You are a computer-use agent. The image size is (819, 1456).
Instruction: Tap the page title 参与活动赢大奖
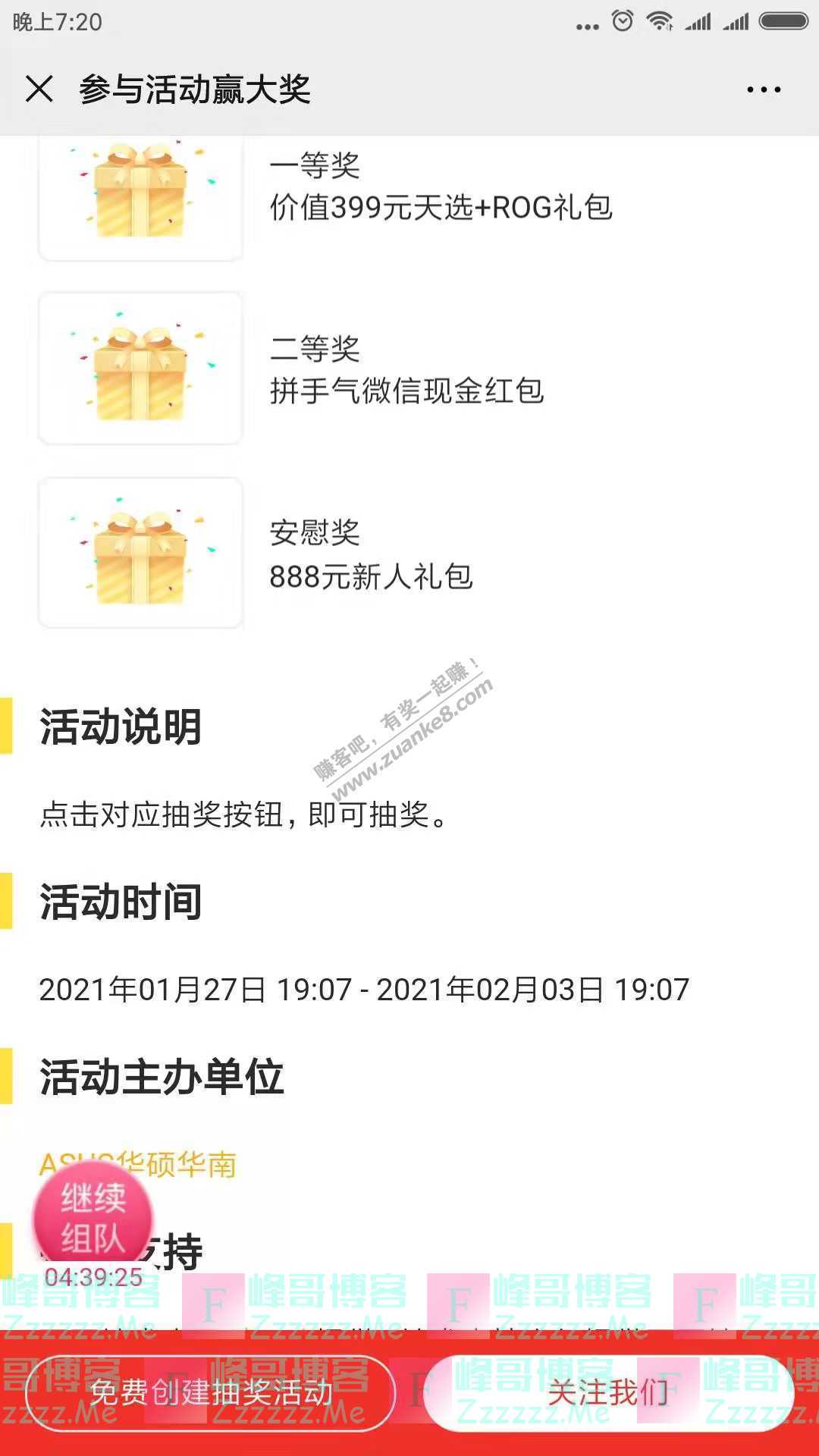click(197, 89)
